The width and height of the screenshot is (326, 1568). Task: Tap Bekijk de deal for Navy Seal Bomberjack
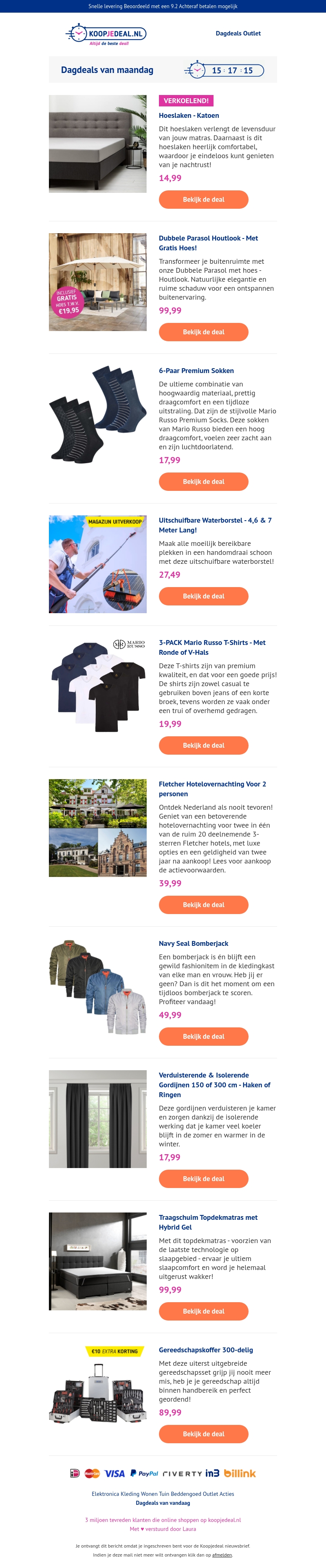click(x=203, y=1037)
